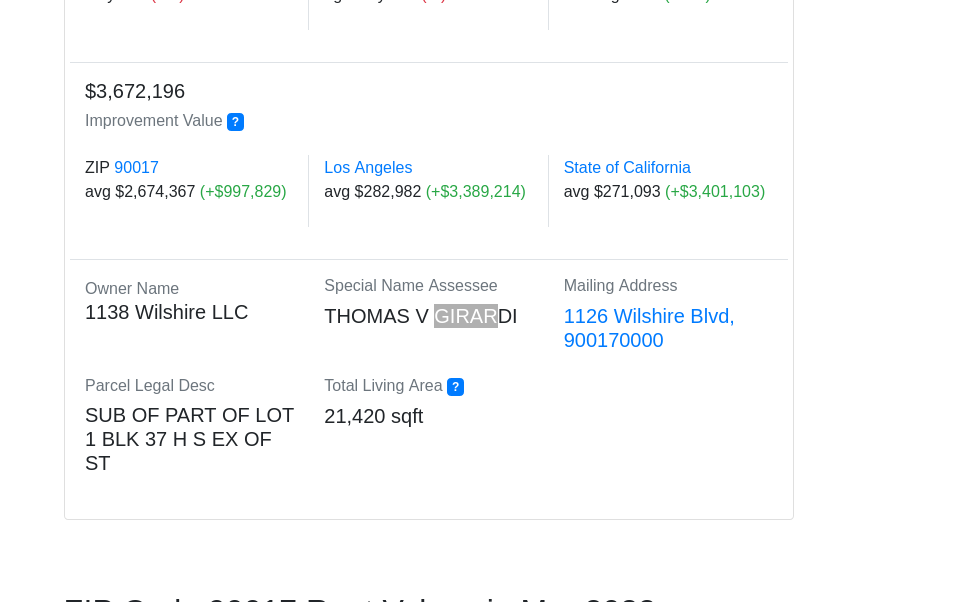Open ZIP code 90017 link
Image resolution: width=967 pixels, height=602 pixels.
click(136, 168)
